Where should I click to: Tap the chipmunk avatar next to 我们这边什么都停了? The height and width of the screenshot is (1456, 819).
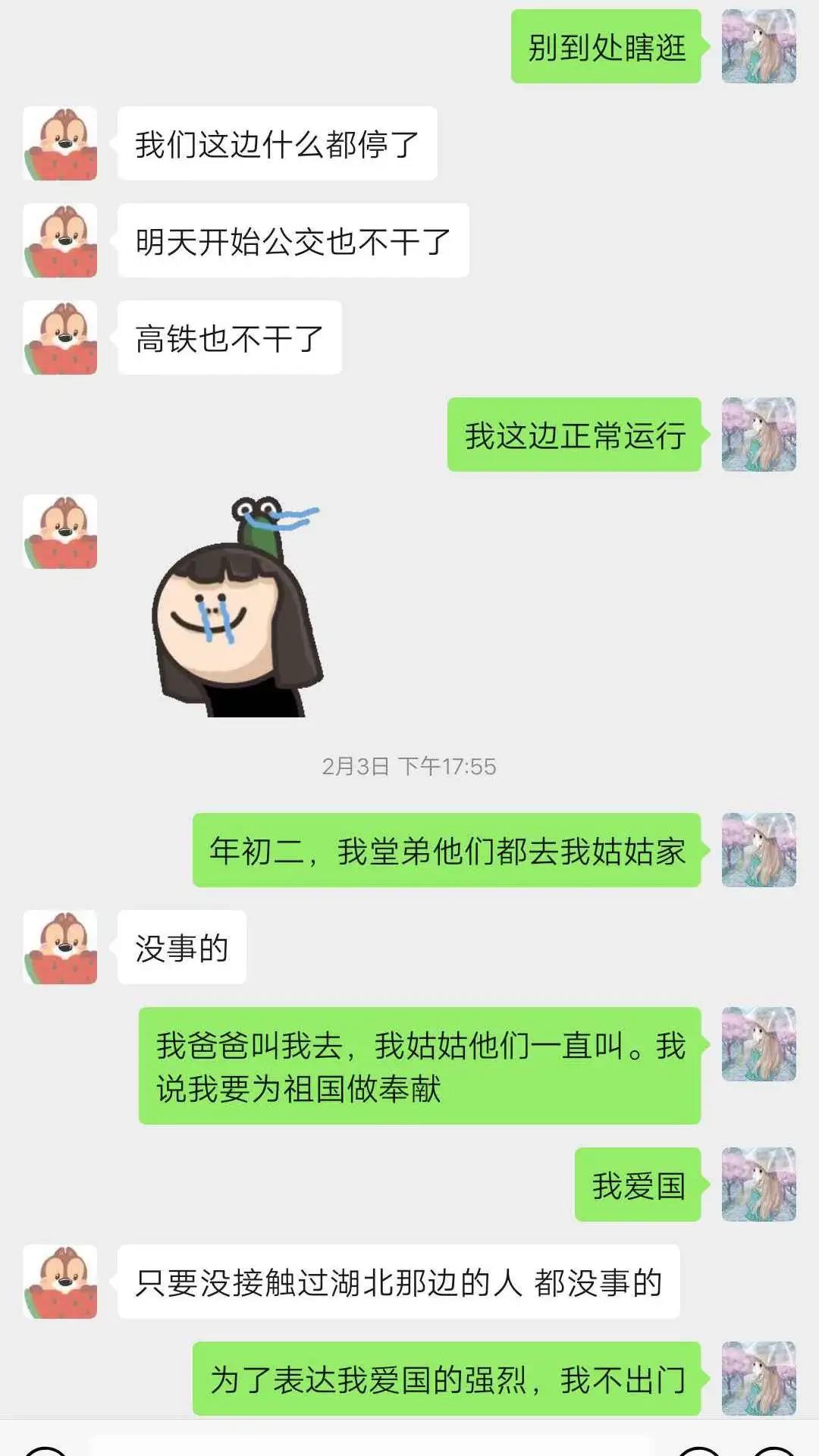[60, 143]
